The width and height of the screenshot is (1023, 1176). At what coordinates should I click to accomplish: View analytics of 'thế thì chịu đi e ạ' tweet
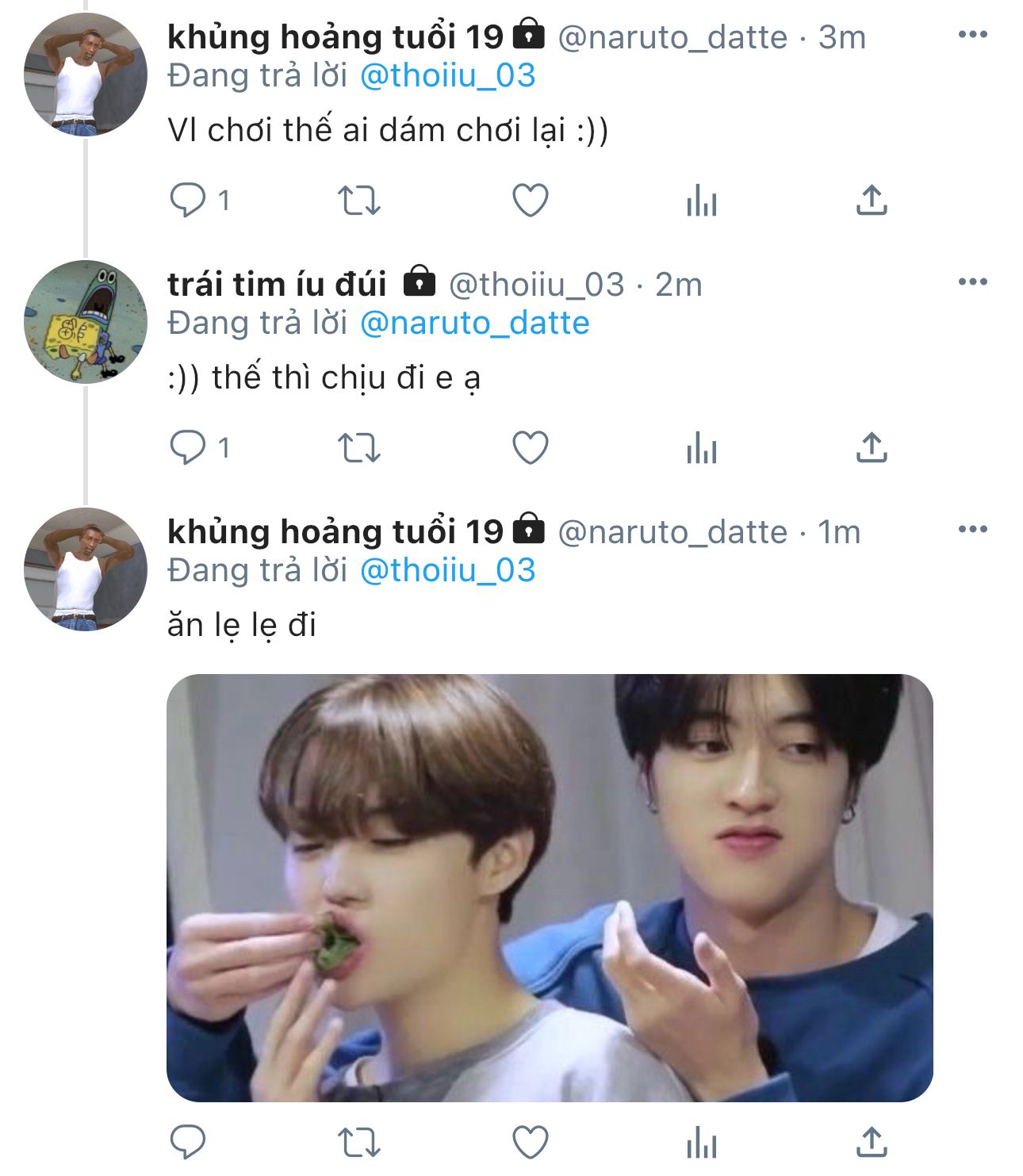click(702, 447)
